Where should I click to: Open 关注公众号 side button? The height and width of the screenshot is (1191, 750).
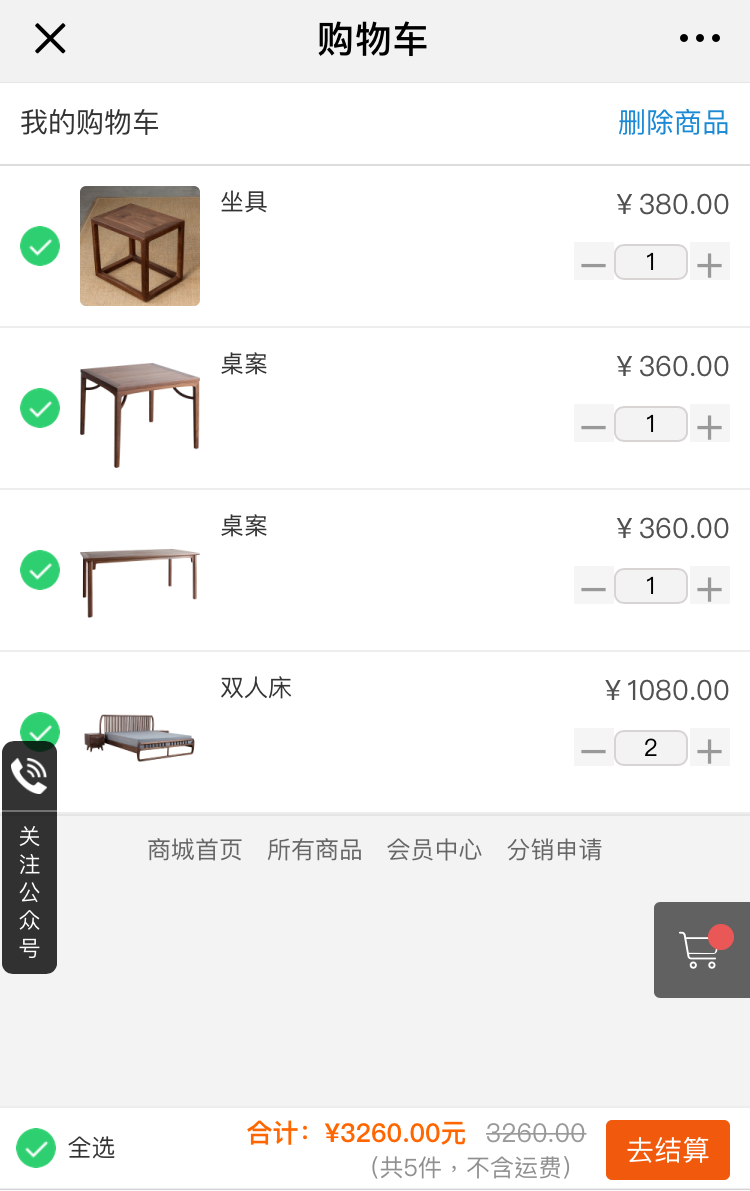(x=29, y=892)
